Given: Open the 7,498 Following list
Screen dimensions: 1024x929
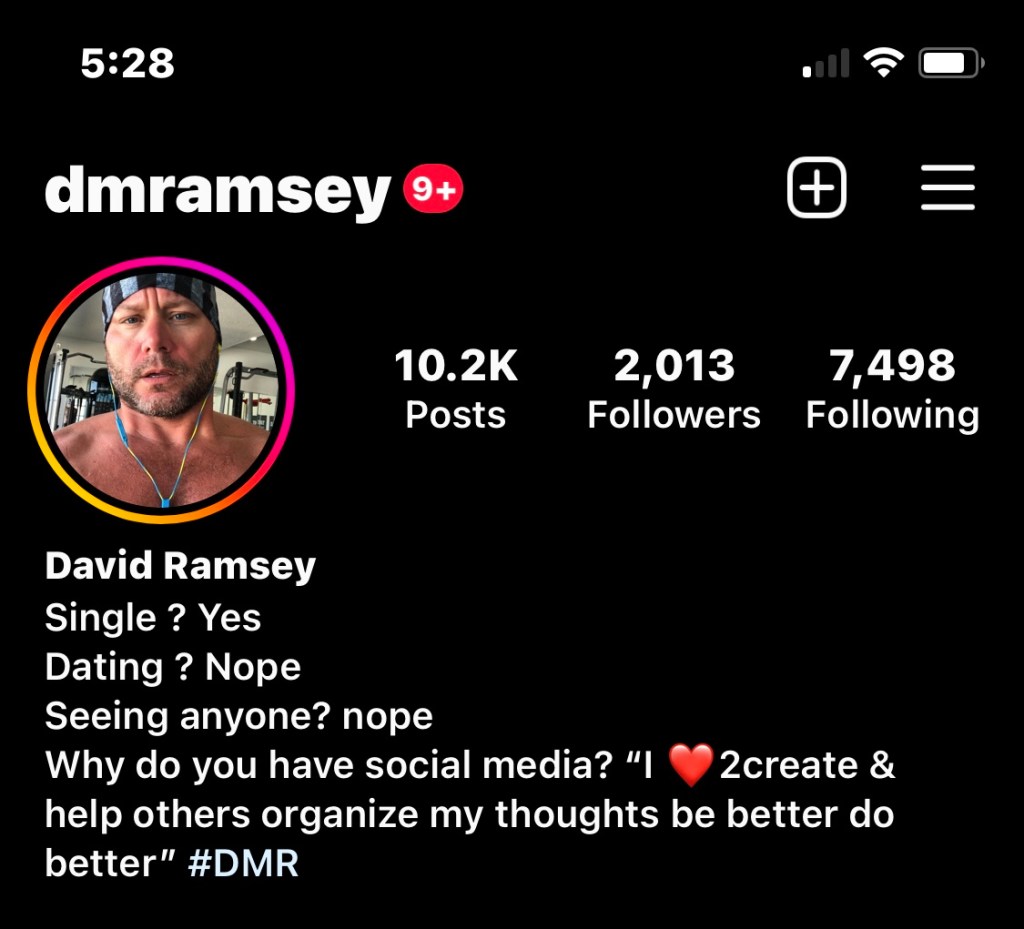Looking at the screenshot, I should point(892,389).
